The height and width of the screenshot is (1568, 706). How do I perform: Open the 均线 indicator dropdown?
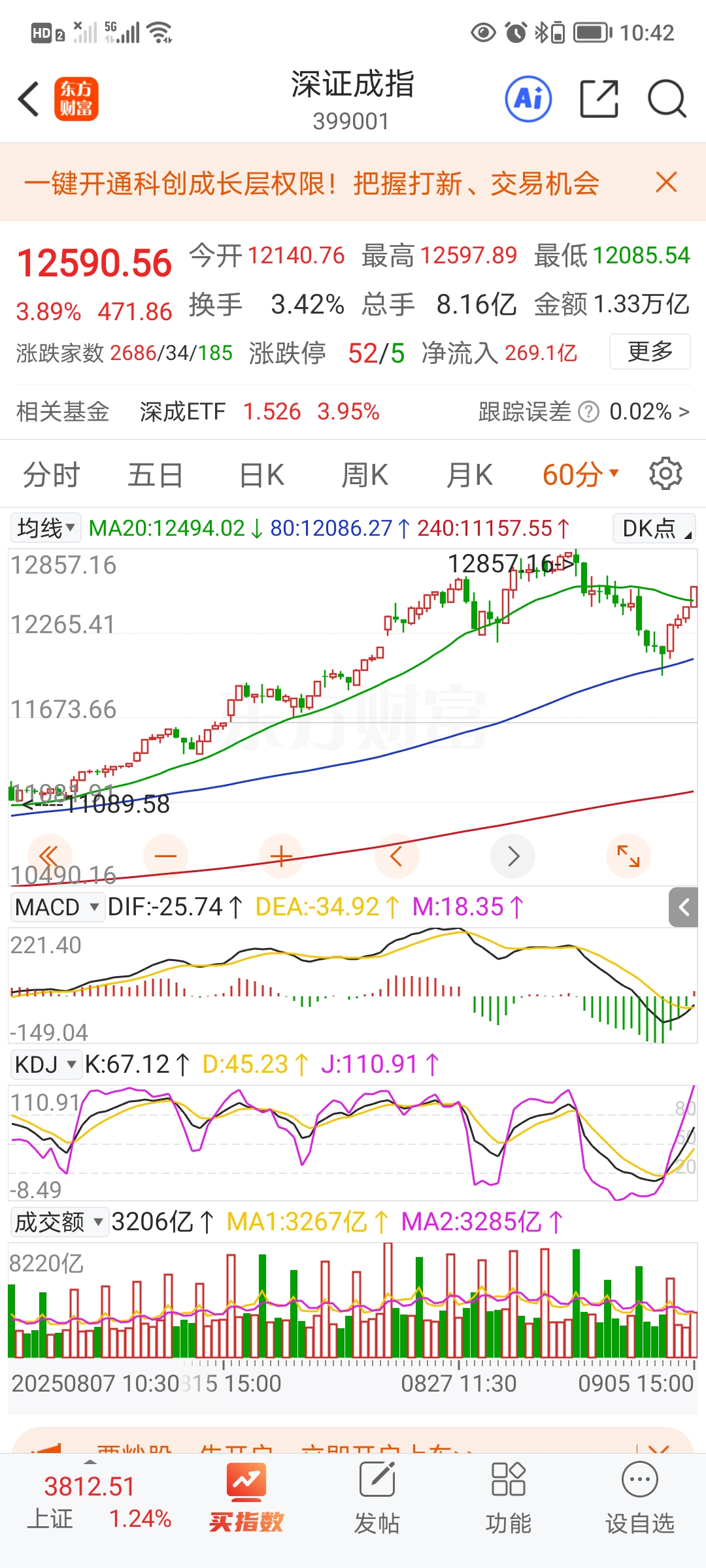pos(46,528)
